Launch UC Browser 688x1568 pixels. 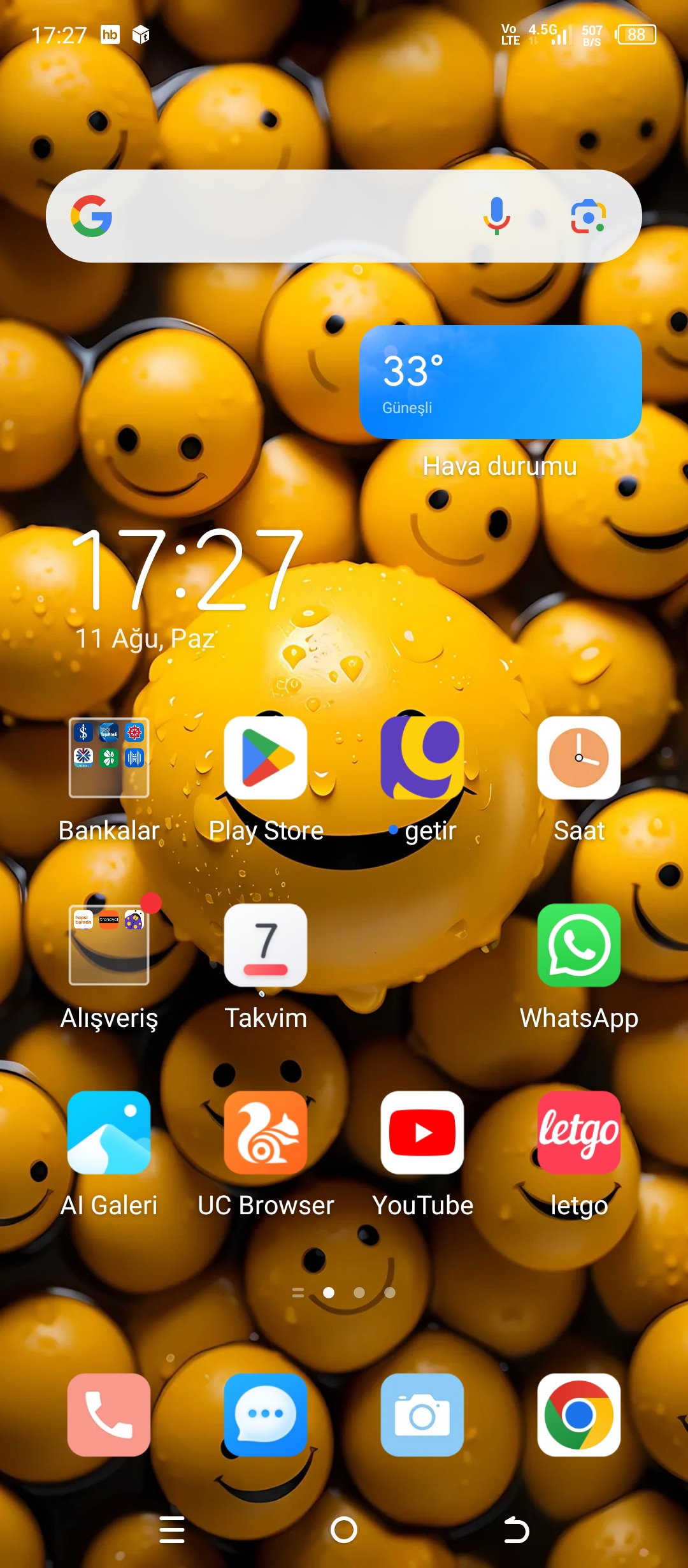click(266, 1133)
